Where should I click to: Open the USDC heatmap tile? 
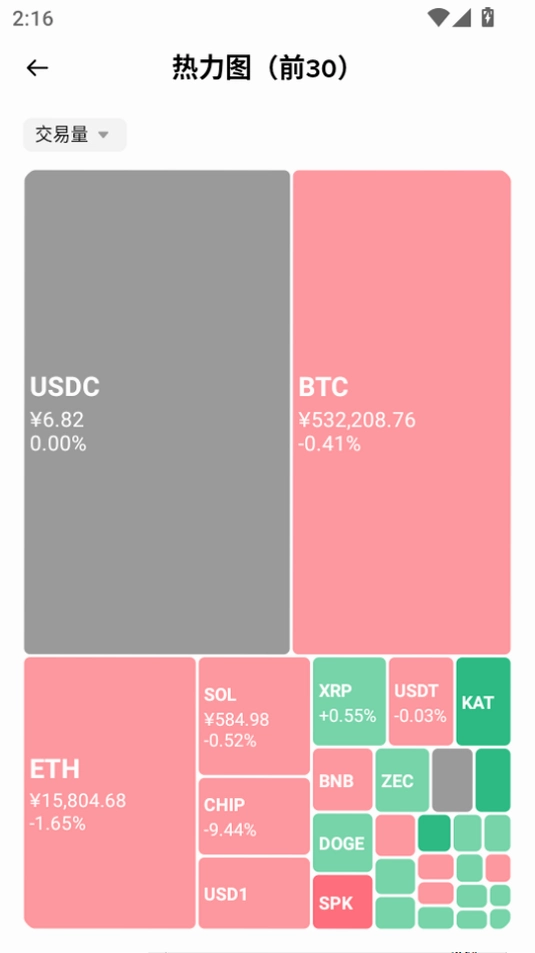point(157,412)
